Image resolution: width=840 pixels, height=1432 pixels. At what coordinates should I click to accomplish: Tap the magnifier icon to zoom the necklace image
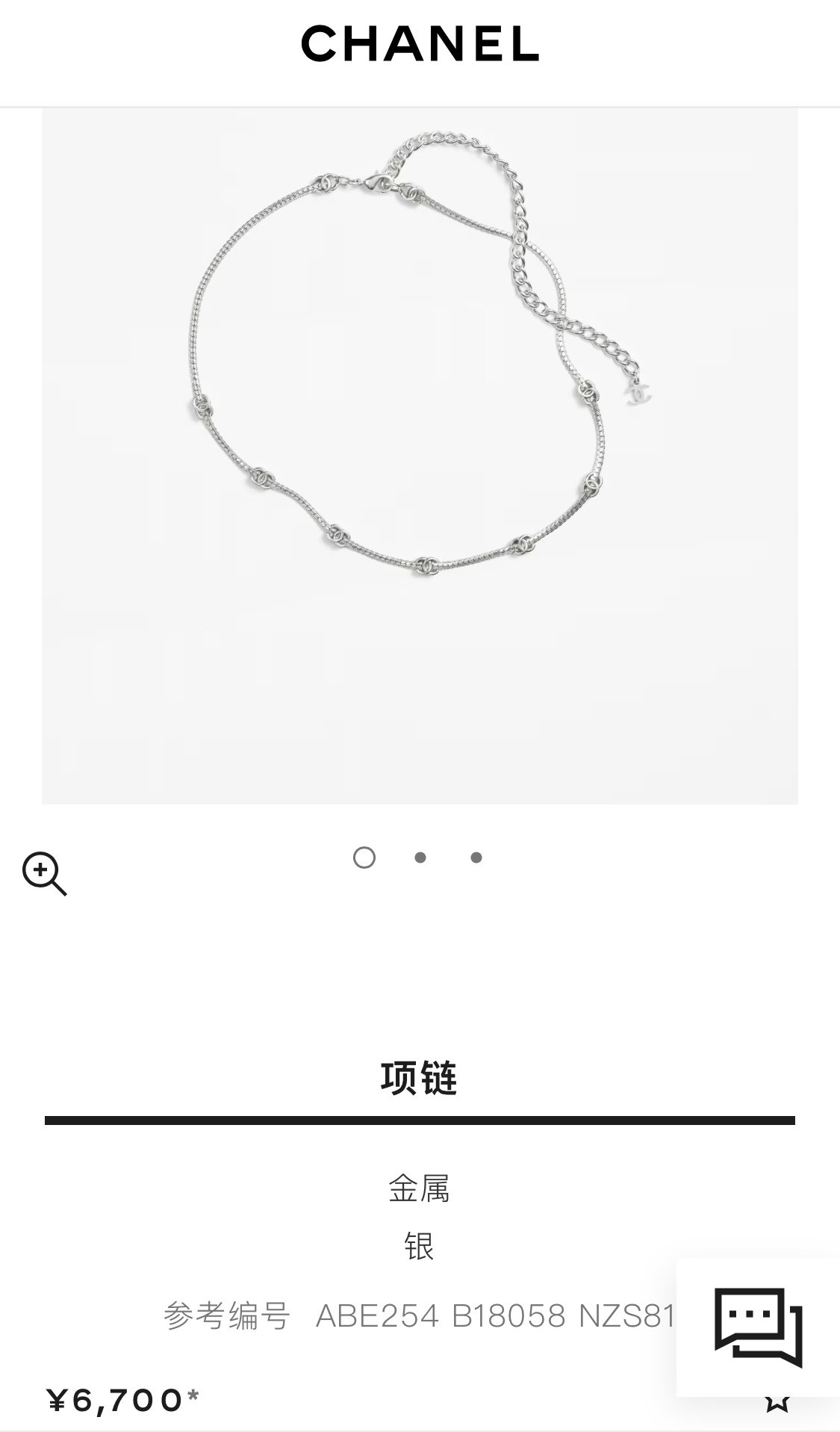point(44,873)
